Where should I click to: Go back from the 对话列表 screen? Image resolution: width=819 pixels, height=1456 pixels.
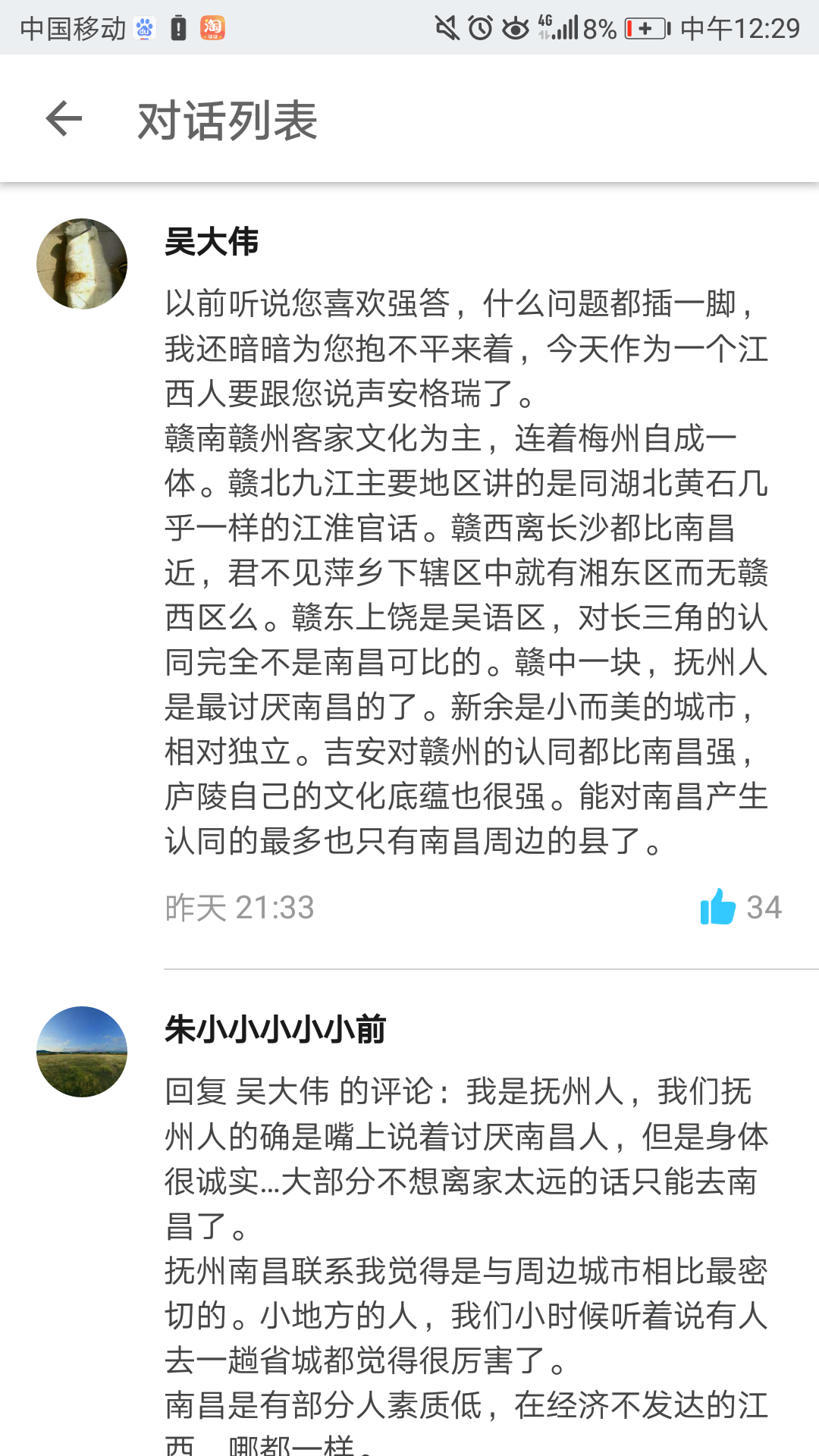click(64, 119)
